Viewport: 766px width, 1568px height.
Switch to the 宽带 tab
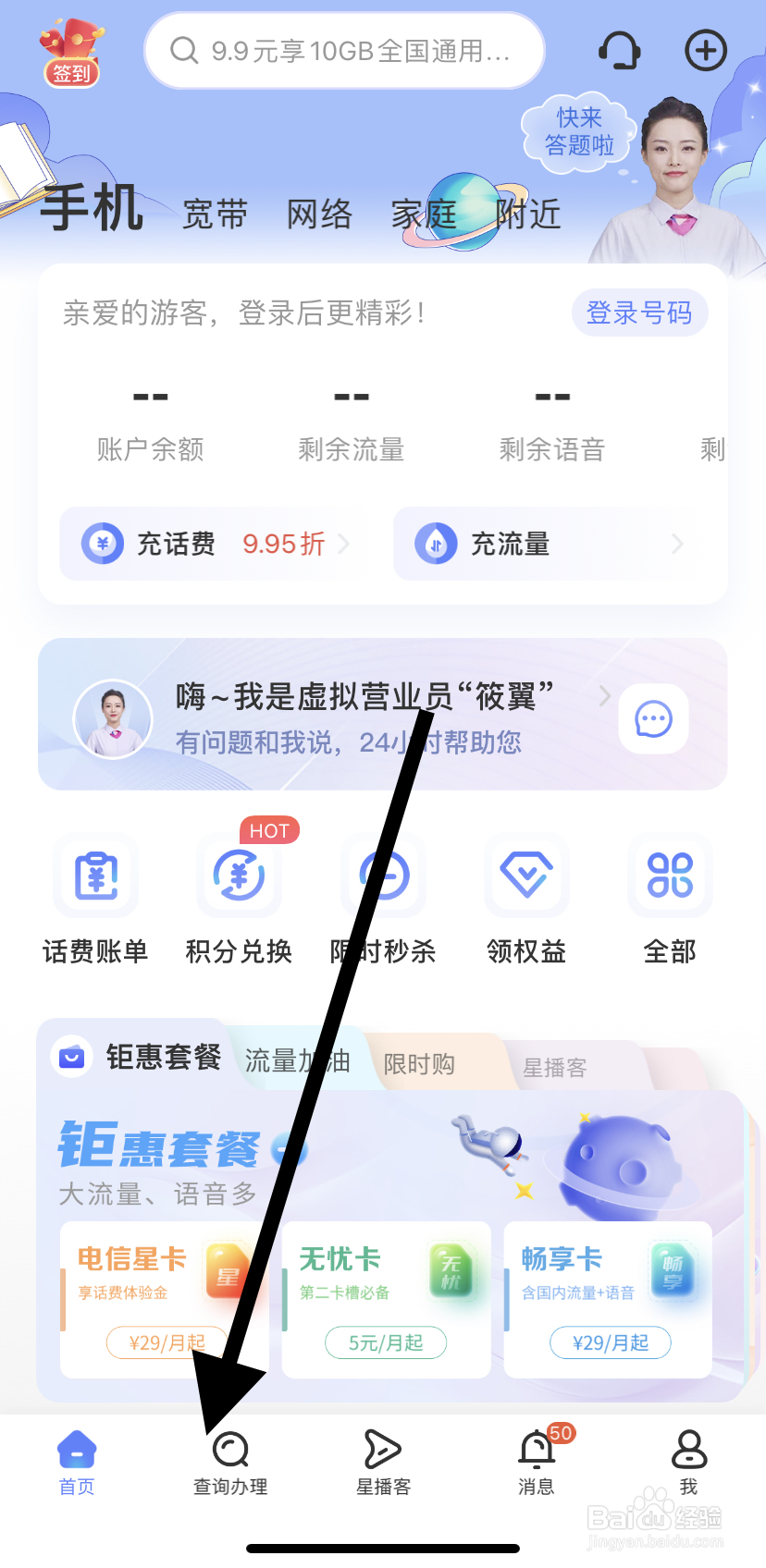click(215, 214)
